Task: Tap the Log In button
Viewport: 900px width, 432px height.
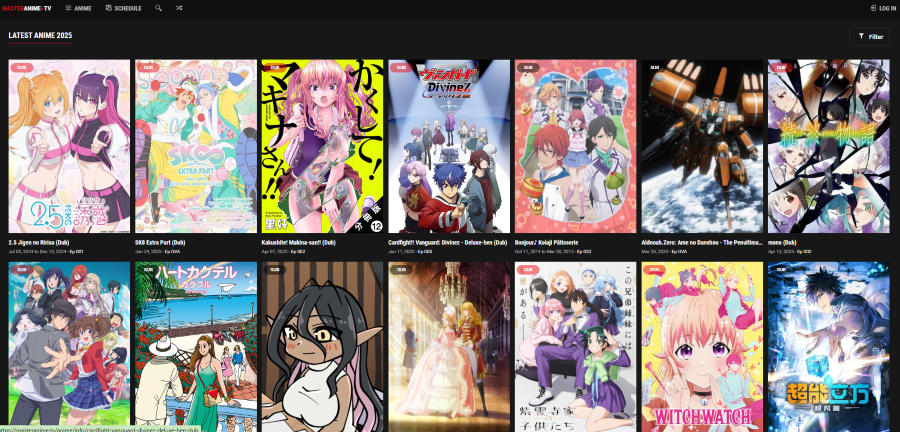Action: click(x=883, y=8)
